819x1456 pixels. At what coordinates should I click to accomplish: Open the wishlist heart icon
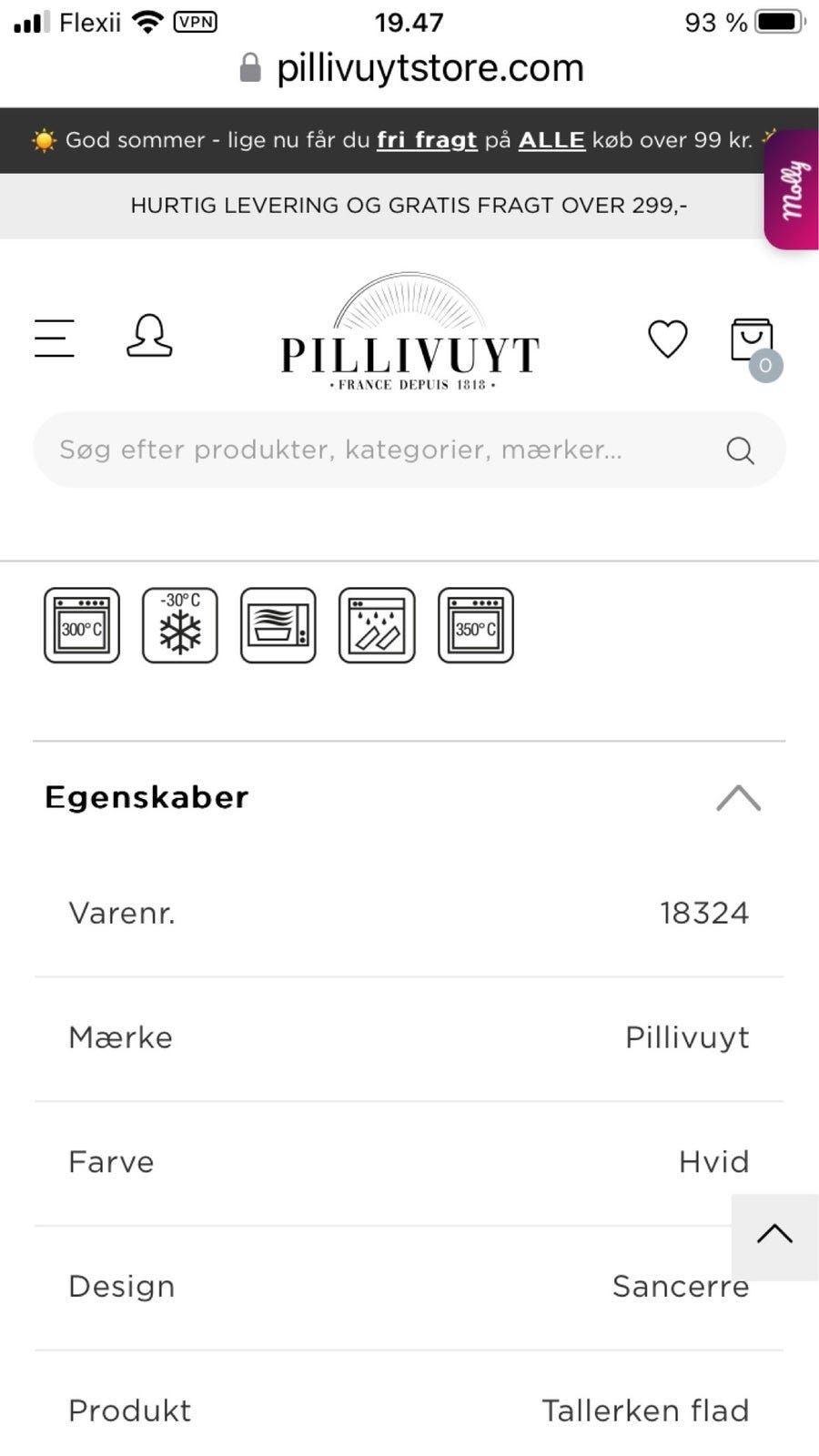click(667, 338)
